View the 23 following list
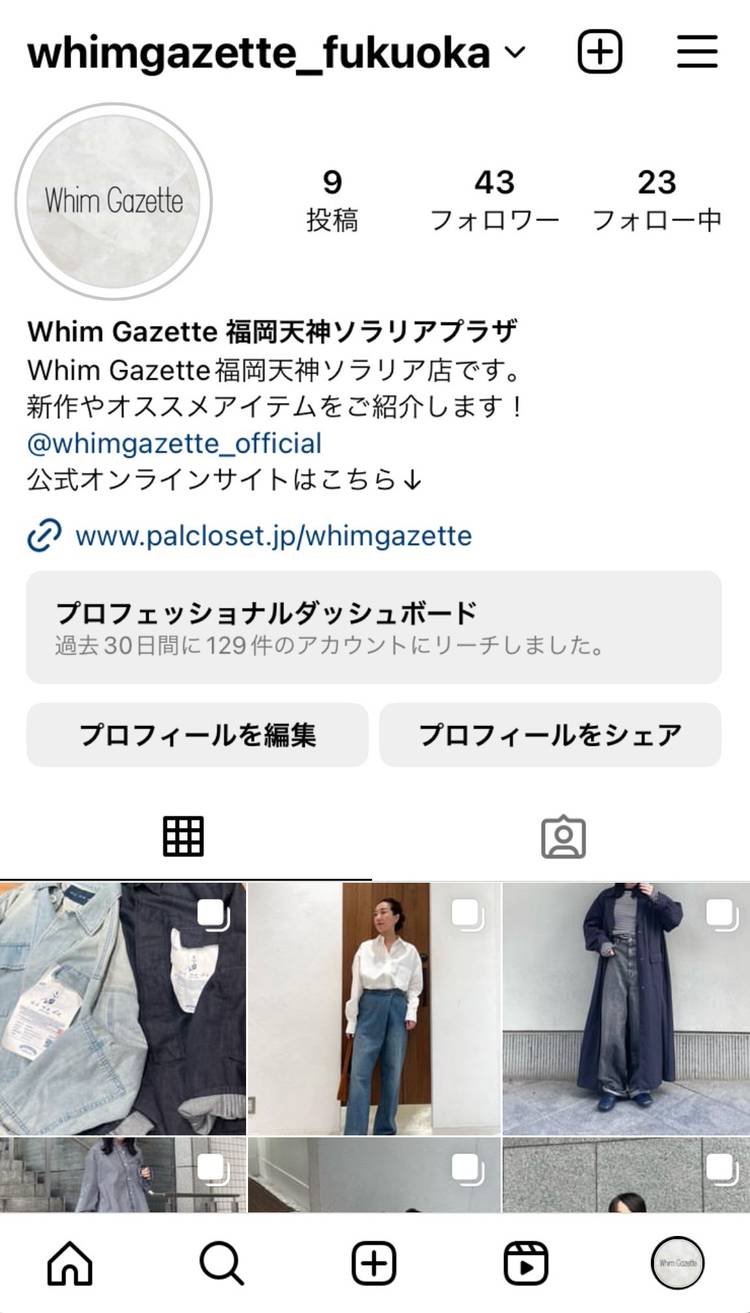 [656, 200]
